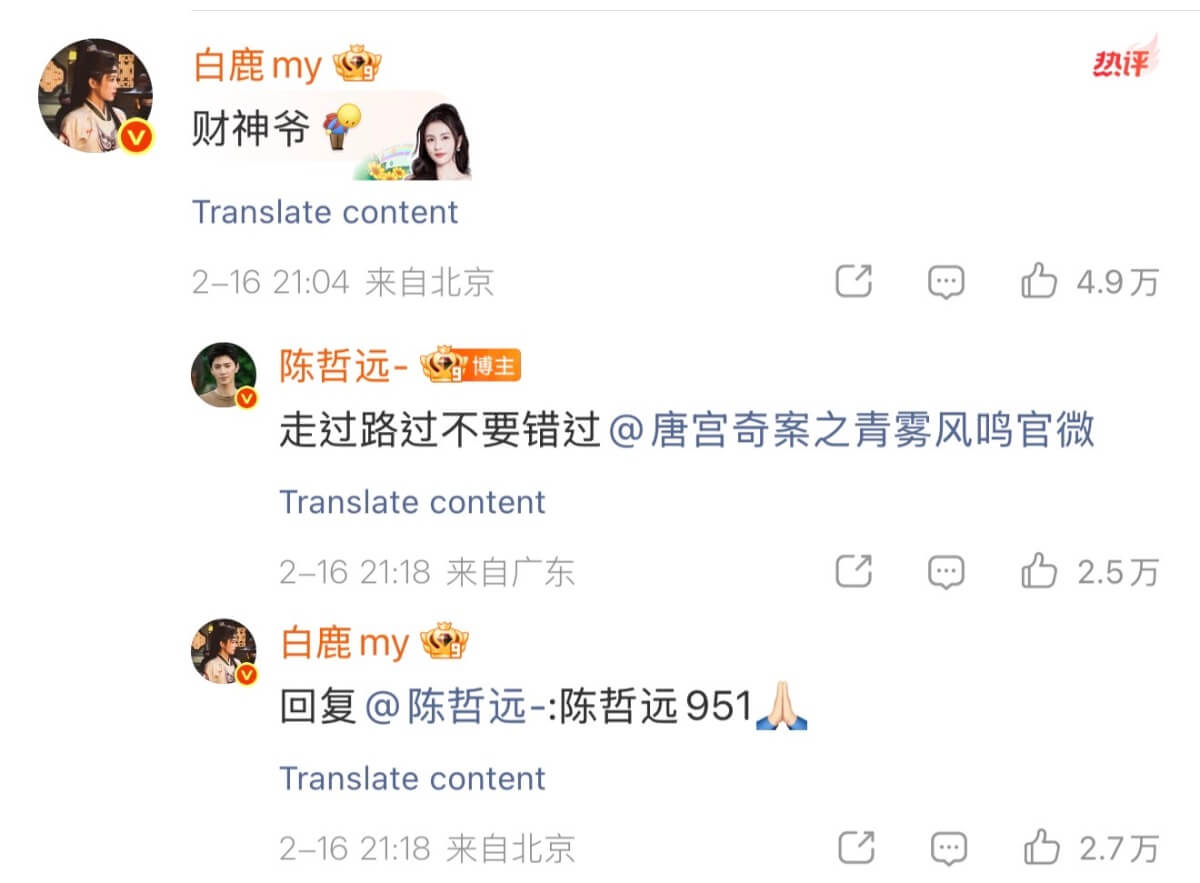Open mention @唐宫奇案之青雾风鸣官微
Image resolution: width=1200 pixels, height=883 pixels.
point(851,430)
